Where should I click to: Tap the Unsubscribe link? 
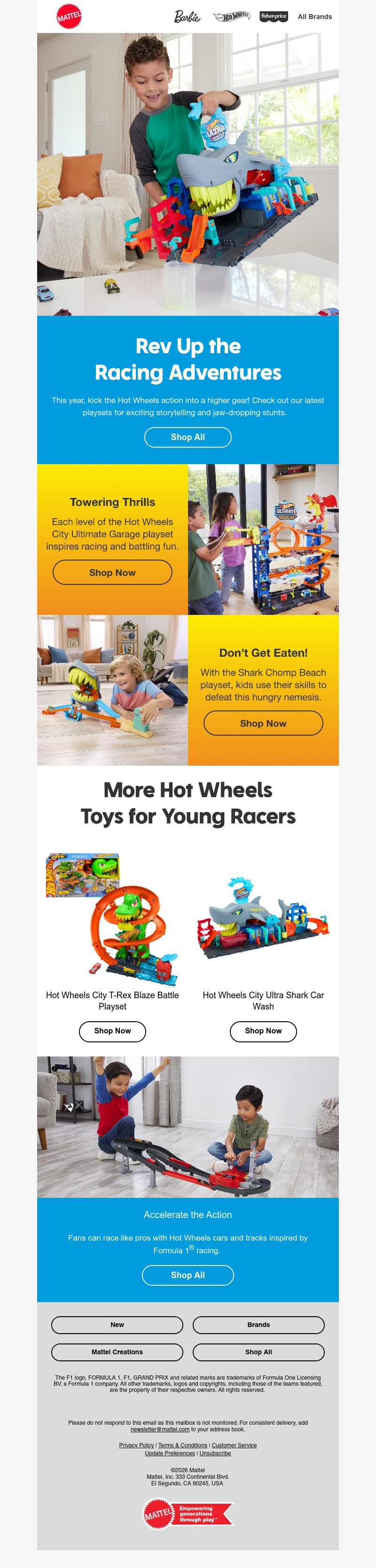pyautogui.click(x=215, y=1453)
